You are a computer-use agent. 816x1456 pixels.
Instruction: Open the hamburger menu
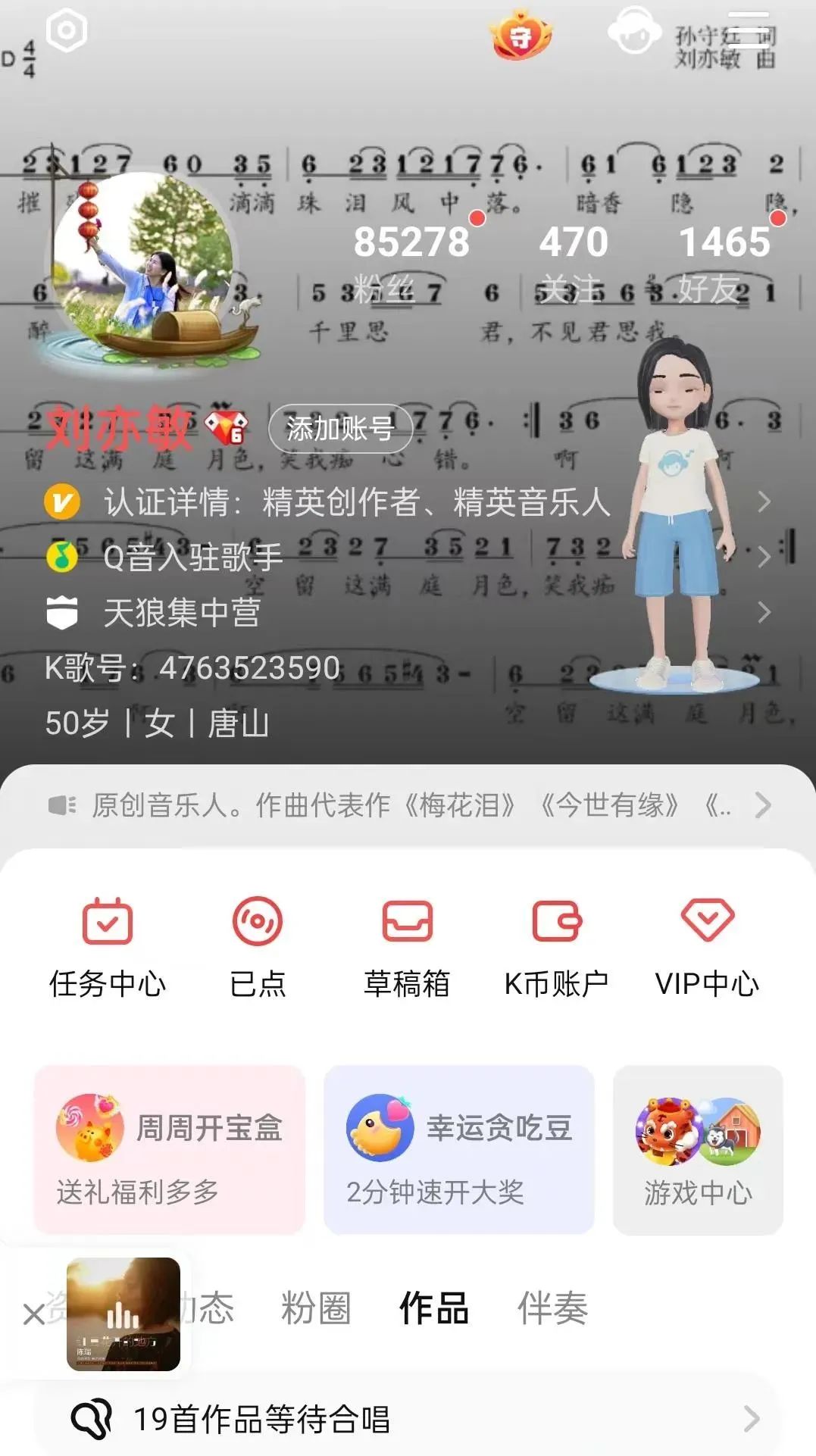point(748,30)
